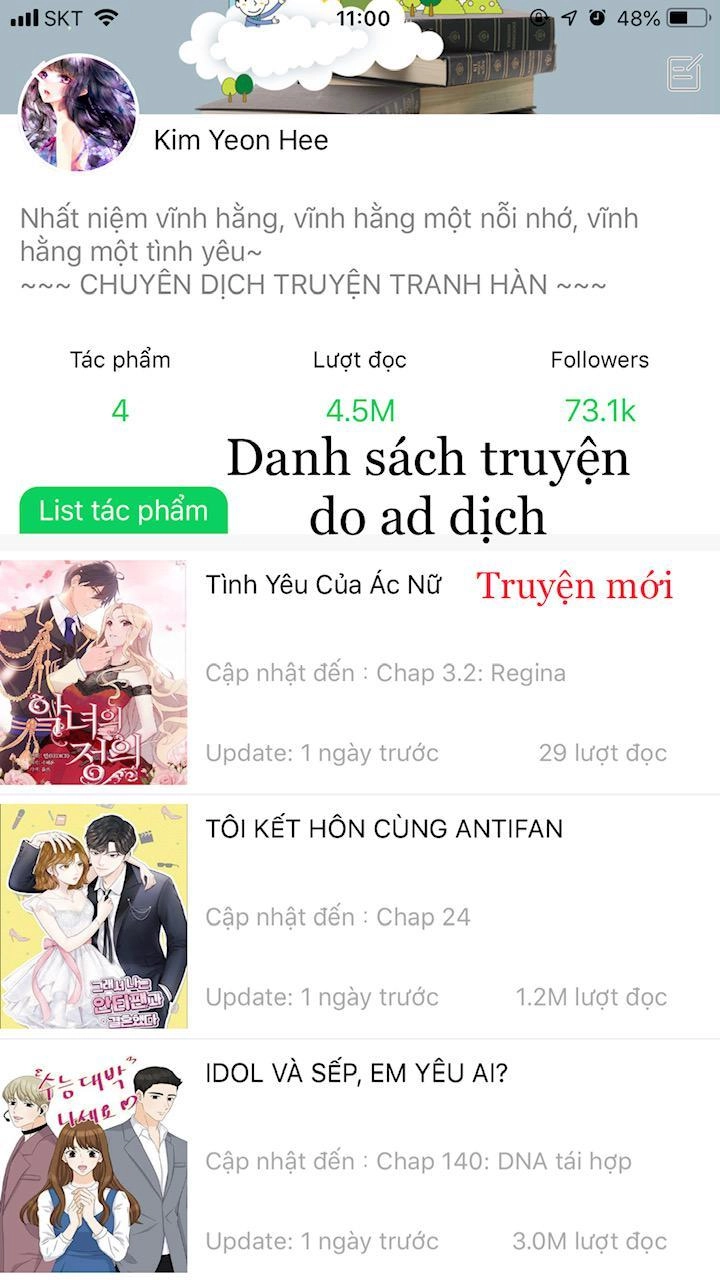720x1280 pixels.
Task: Open the edit profile compose icon
Action: point(683,72)
